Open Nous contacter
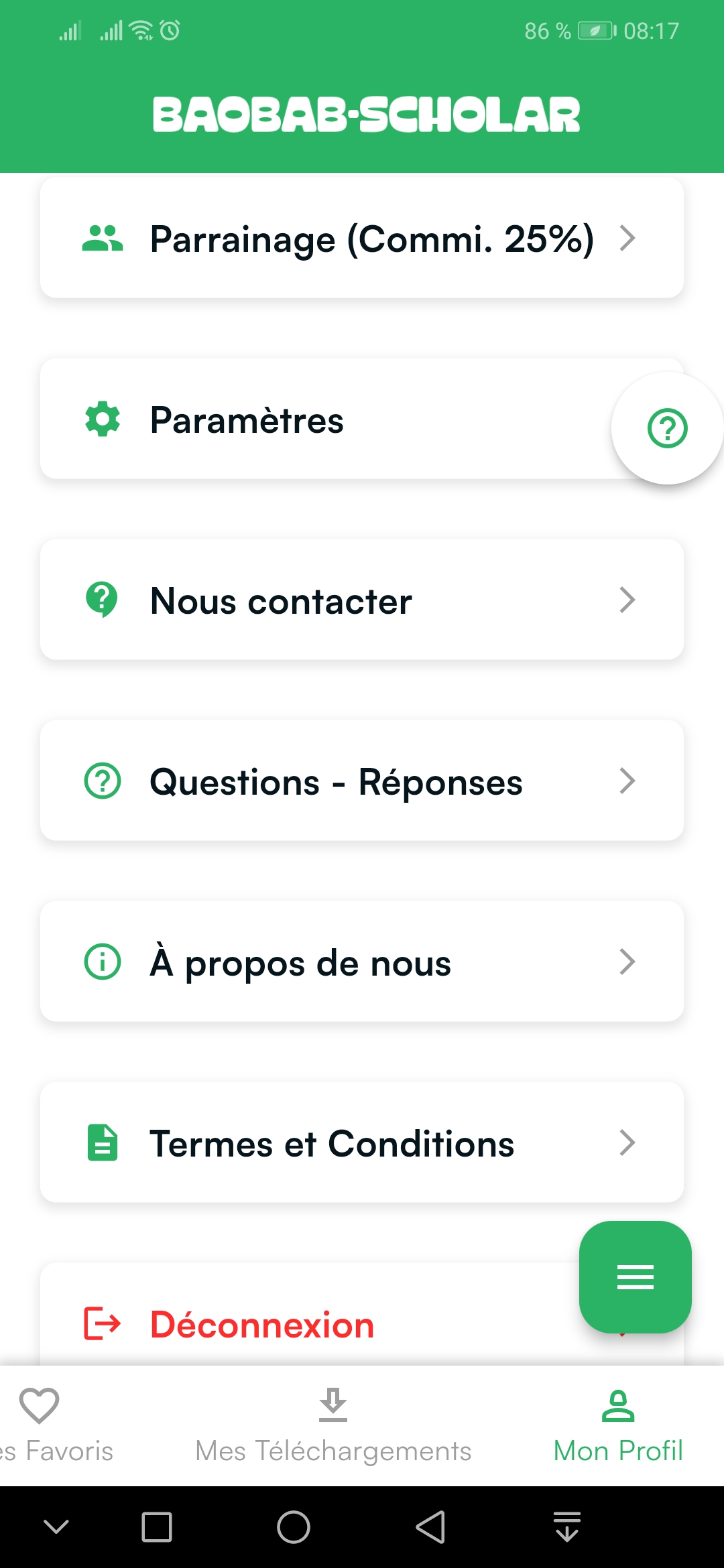The image size is (724, 1568). 362,600
